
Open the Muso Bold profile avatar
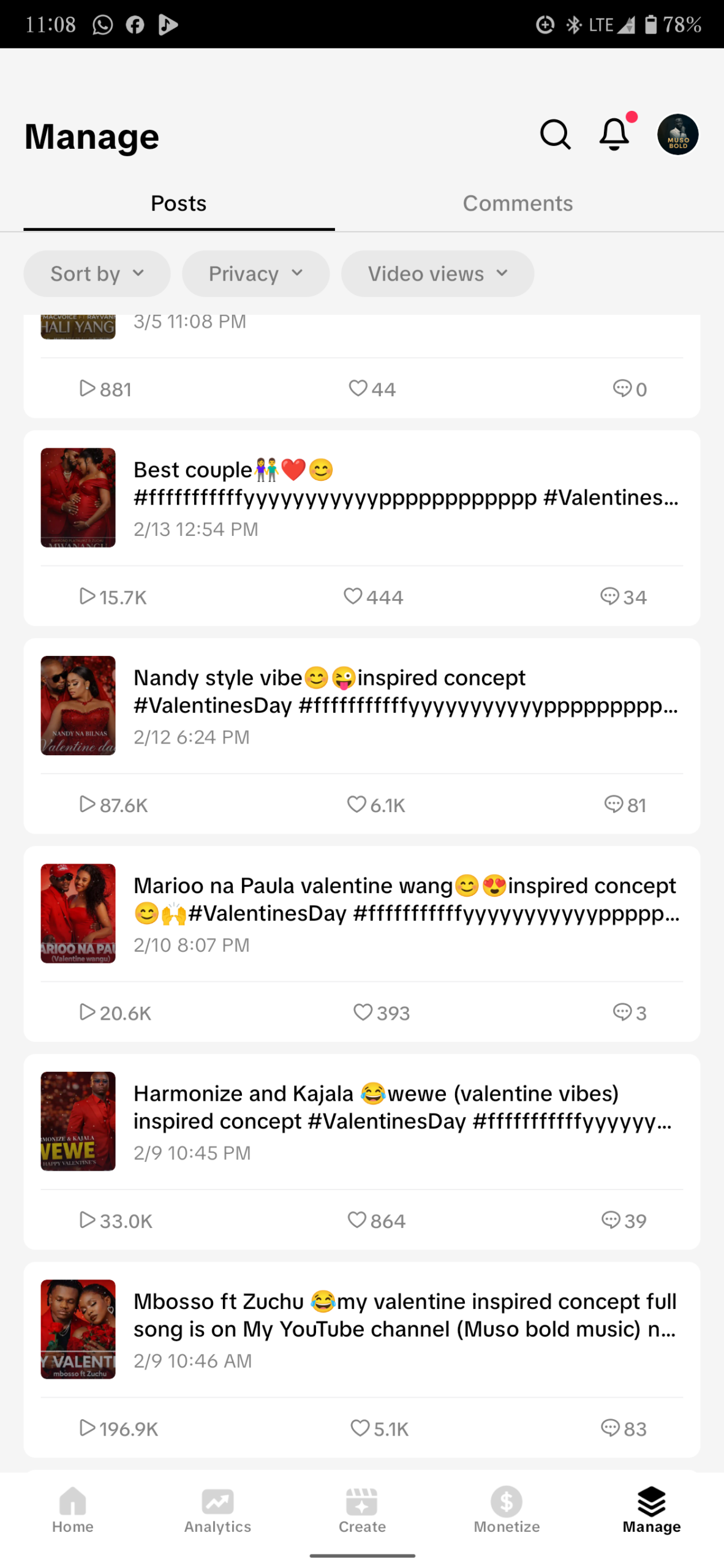pyautogui.click(x=677, y=134)
